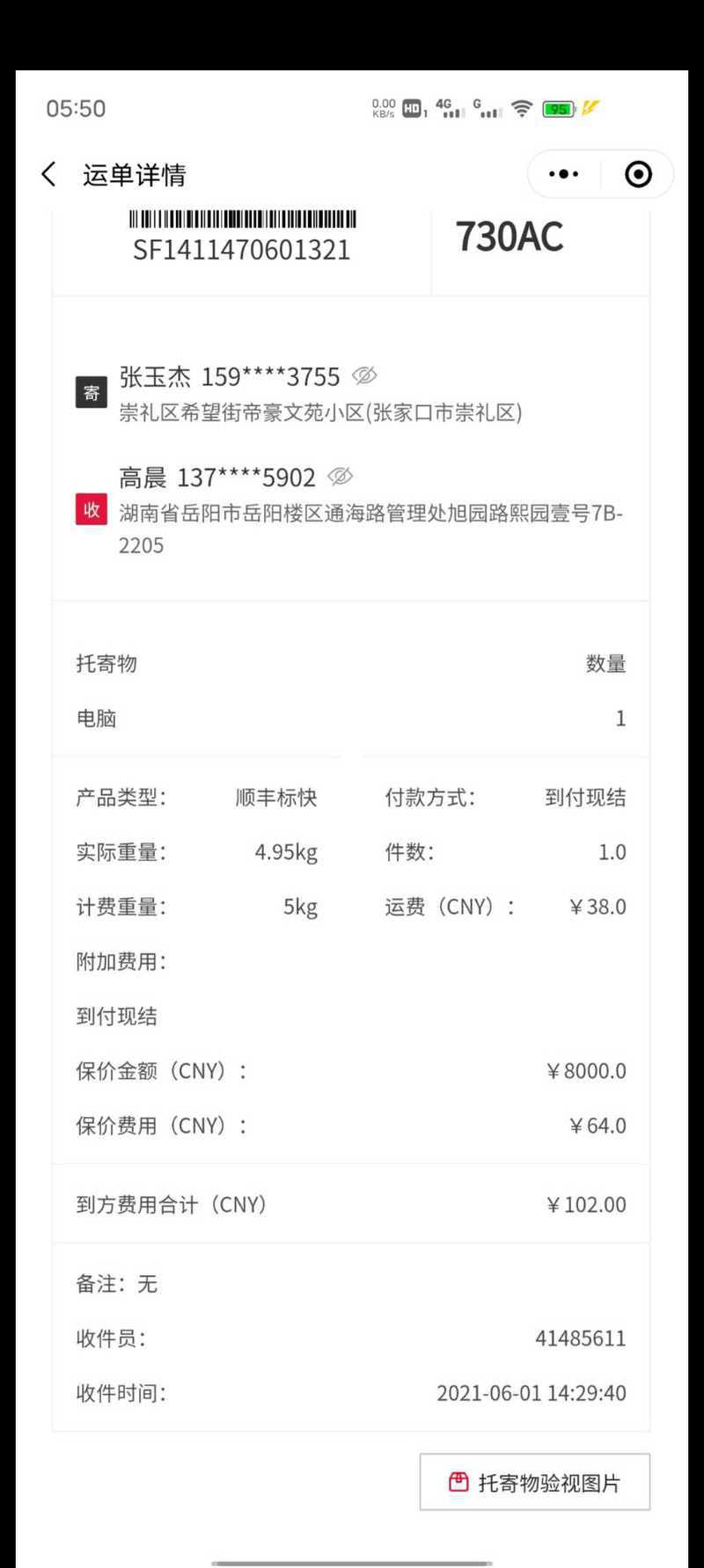Close the mini program with the circle button
Screen dimensions: 704x1568
coord(638,174)
